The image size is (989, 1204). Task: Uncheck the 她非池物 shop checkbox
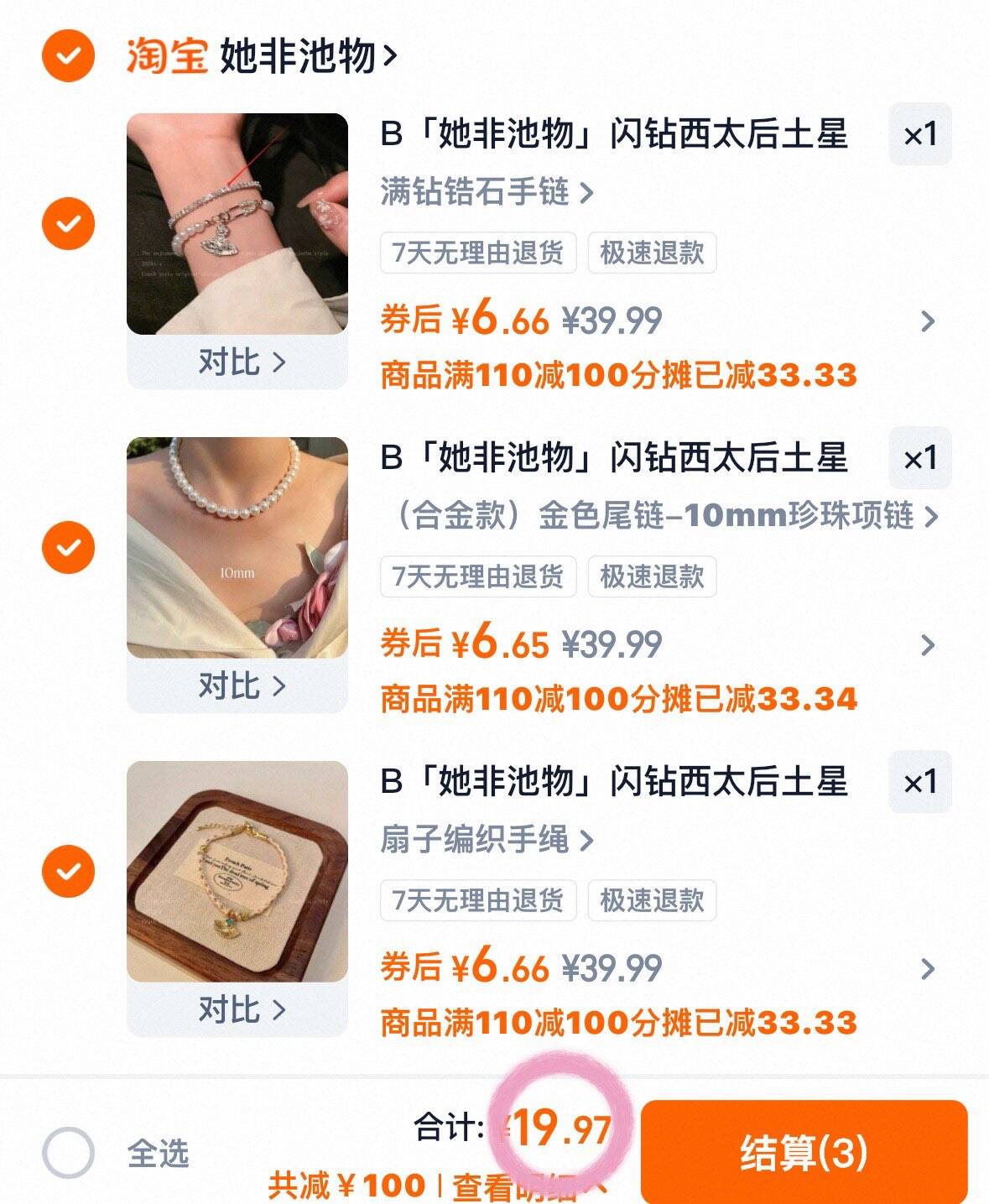coord(68,56)
